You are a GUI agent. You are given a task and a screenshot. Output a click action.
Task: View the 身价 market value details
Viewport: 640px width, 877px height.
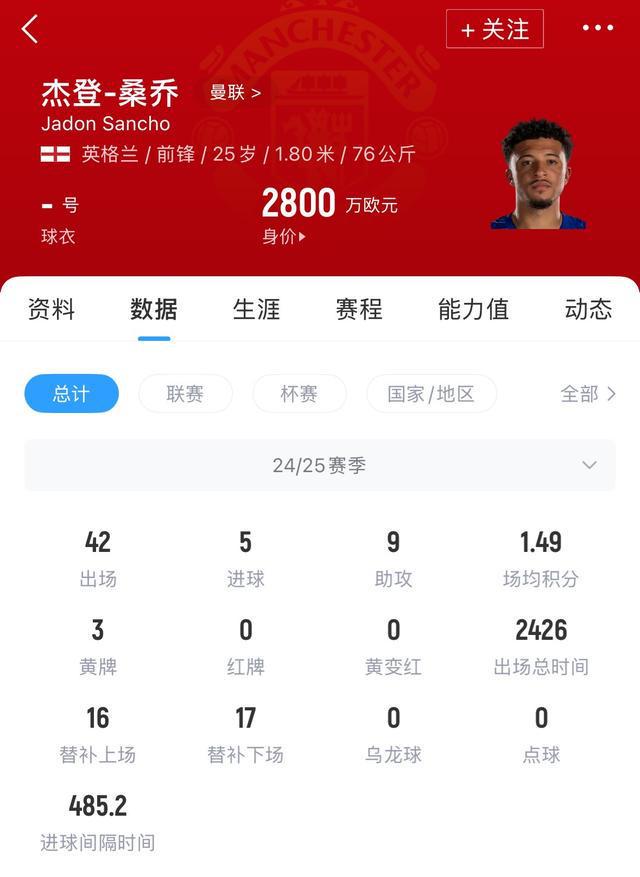click(284, 237)
